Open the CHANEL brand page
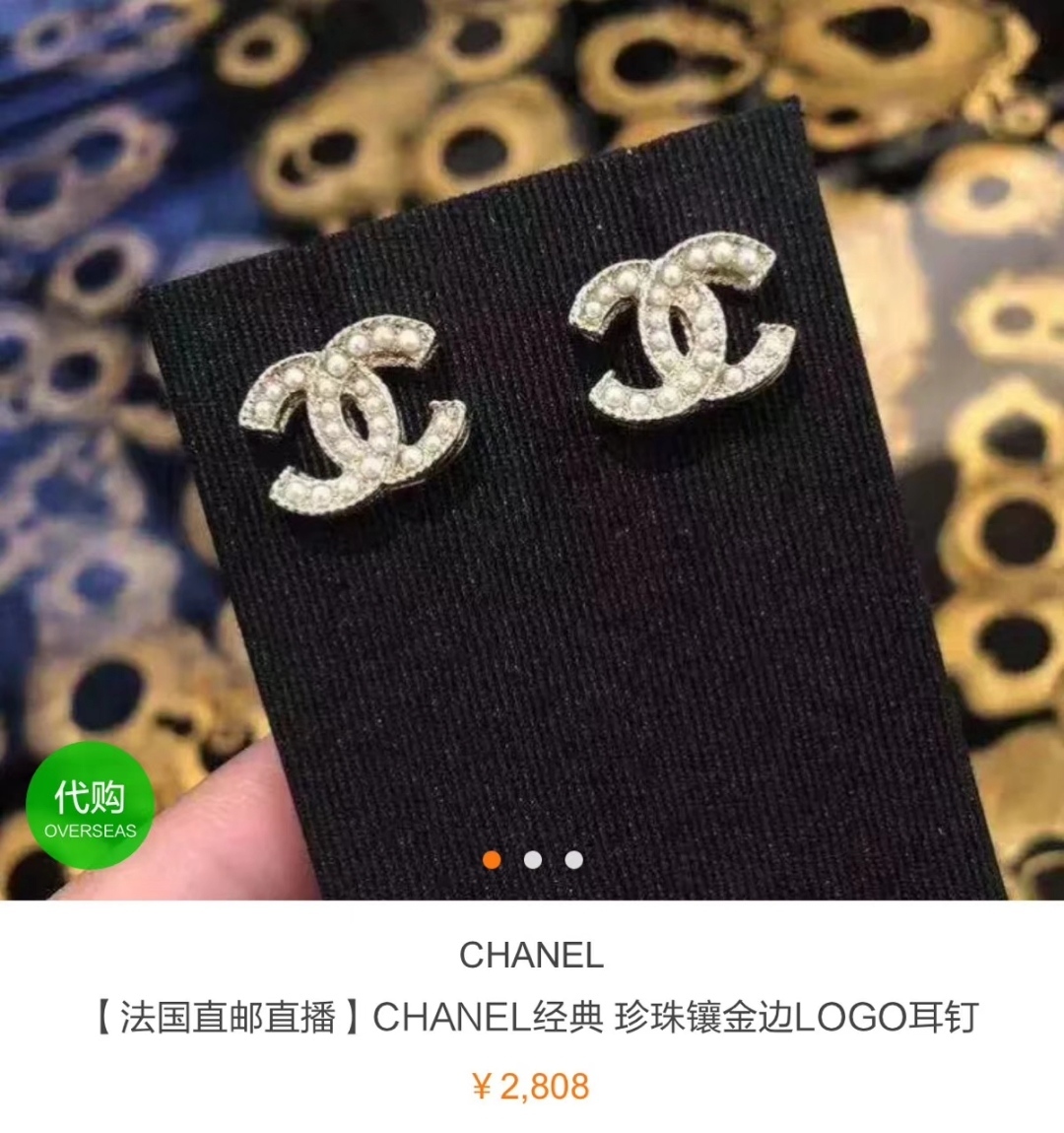The height and width of the screenshot is (1133, 1064). pyautogui.click(x=531, y=955)
